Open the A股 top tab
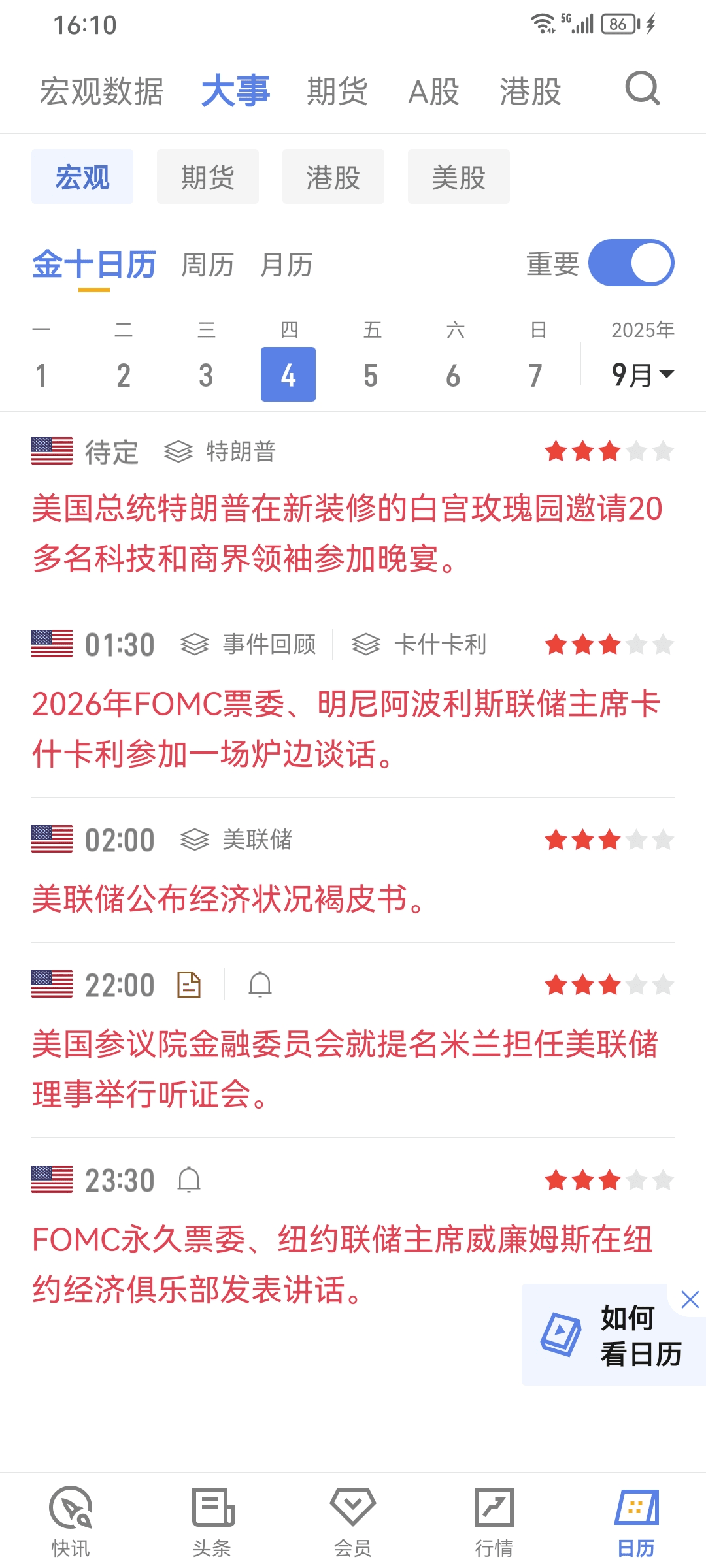The image size is (706, 1568). (434, 91)
